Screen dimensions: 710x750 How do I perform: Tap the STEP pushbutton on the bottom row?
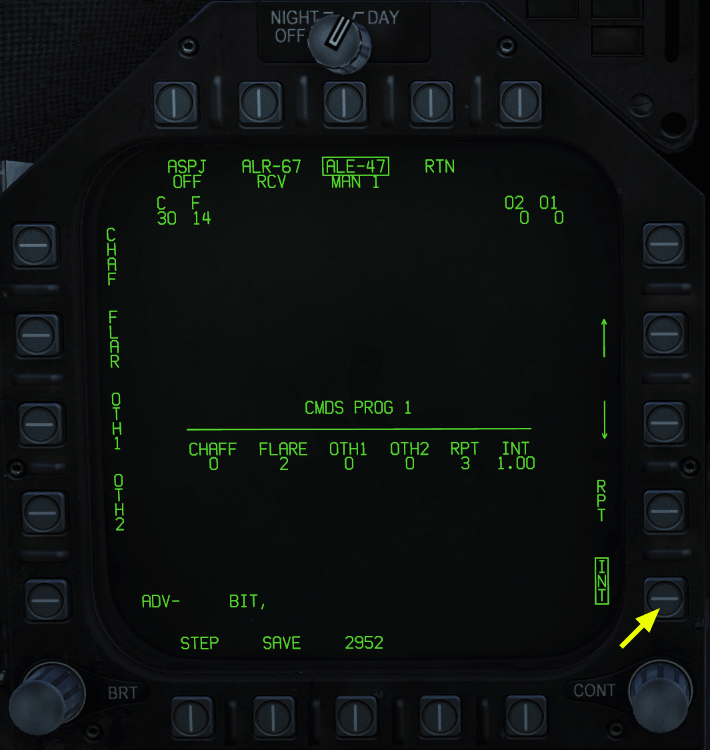click(190, 716)
